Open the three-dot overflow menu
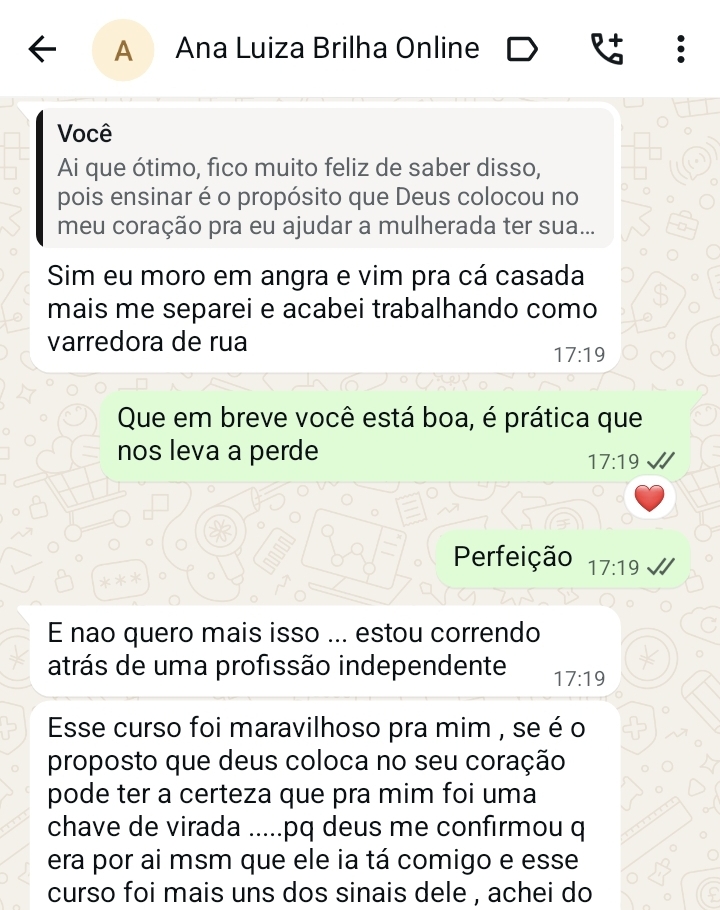This screenshot has width=720, height=910. (682, 48)
